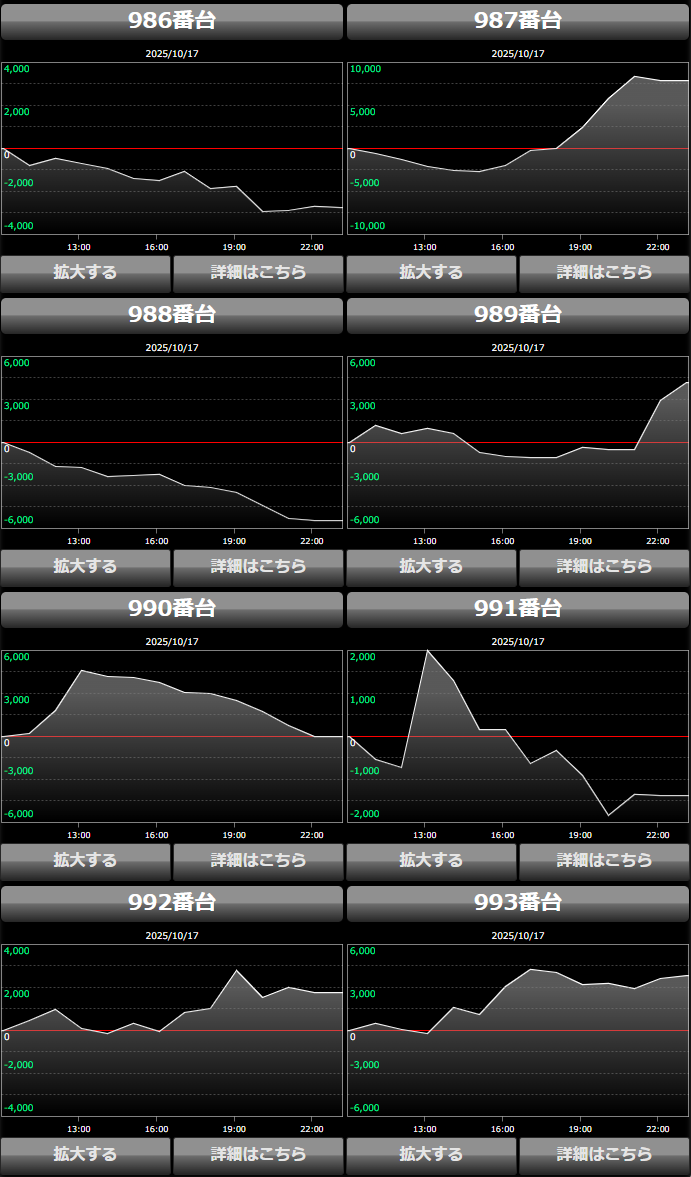Open 詳細はこちら for 993番台
The image size is (691, 1177).
pyautogui.click(x=604, y=1154)
